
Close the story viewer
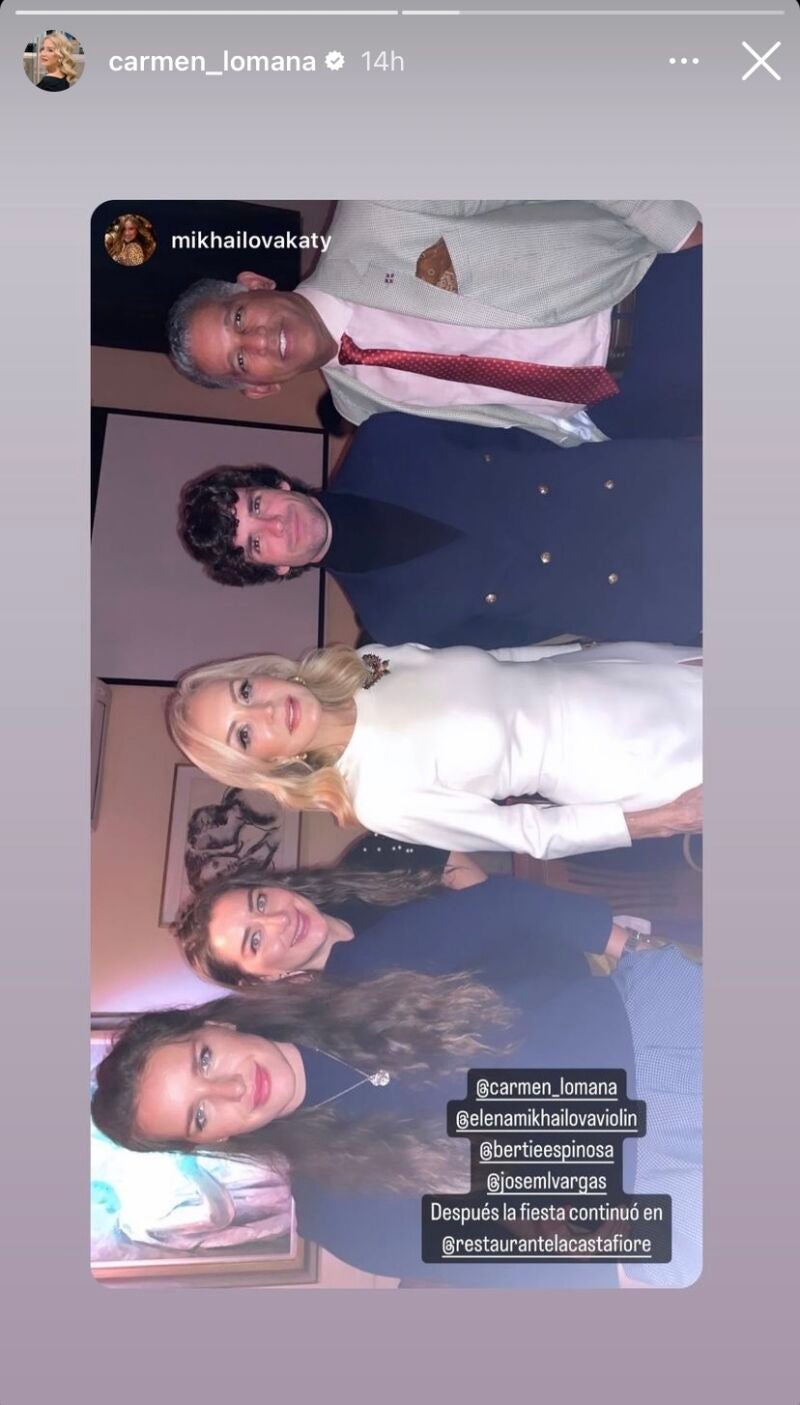761,61
